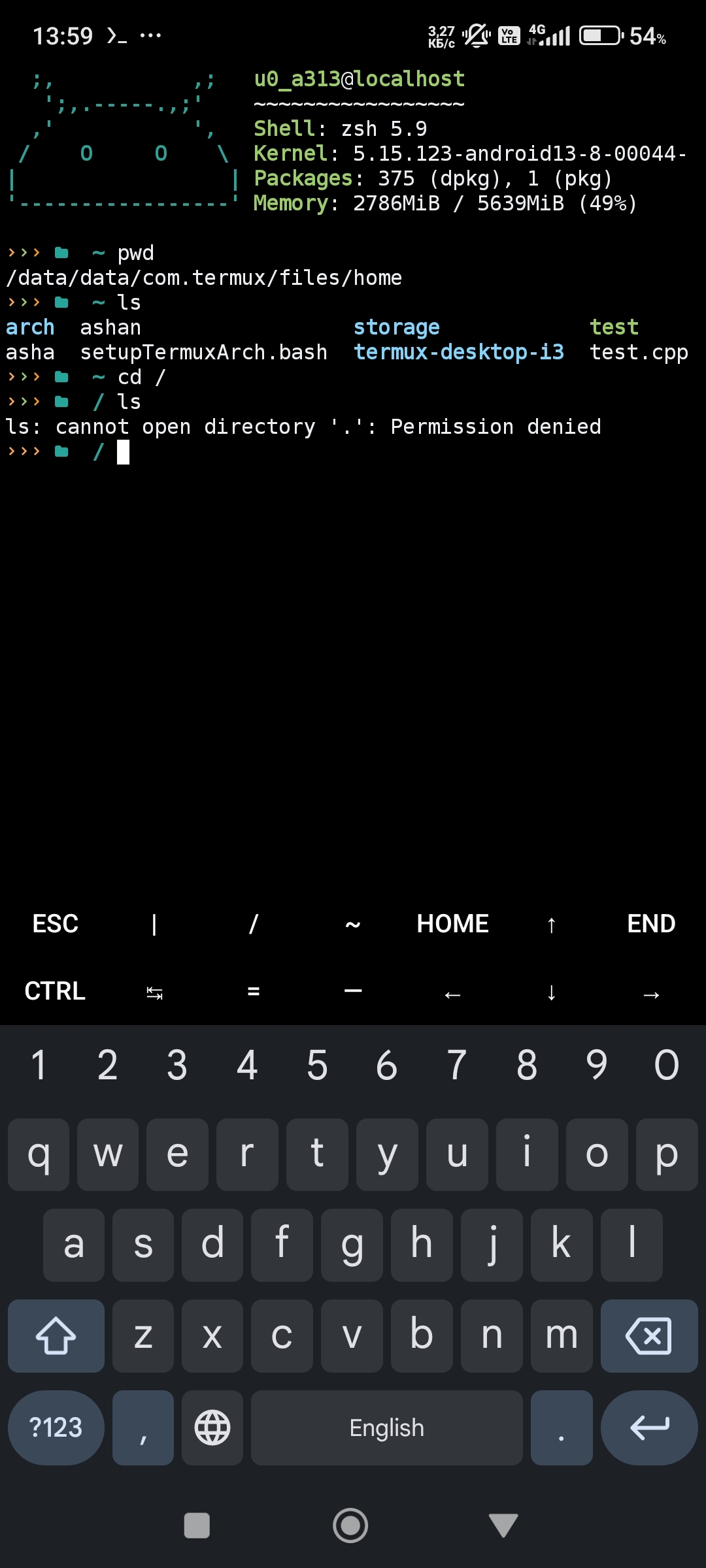Hit the CTRL modifier key
Image resolution: width=706 pixels, height=1568 pixels.
(x=55, y=991)
